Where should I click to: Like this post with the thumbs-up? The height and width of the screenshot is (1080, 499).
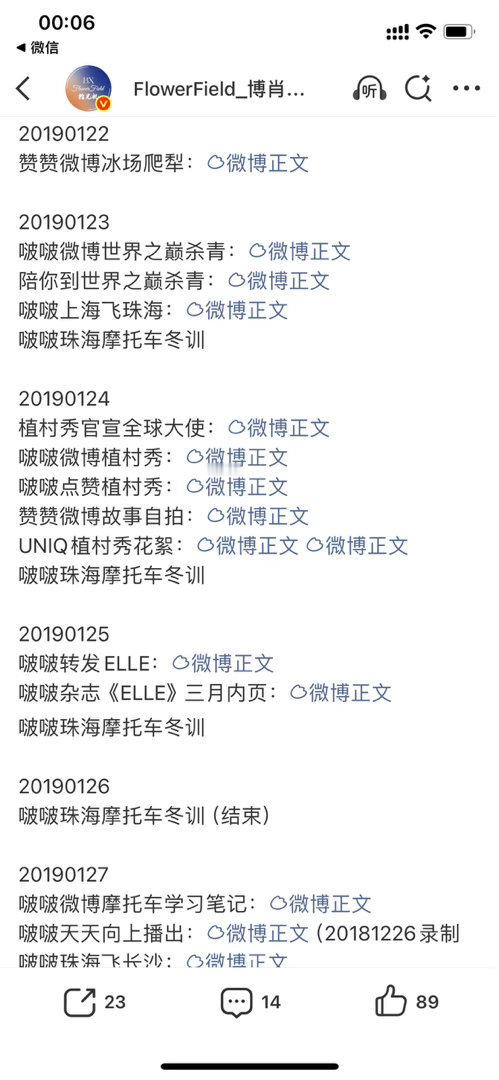click(407, 1001)
